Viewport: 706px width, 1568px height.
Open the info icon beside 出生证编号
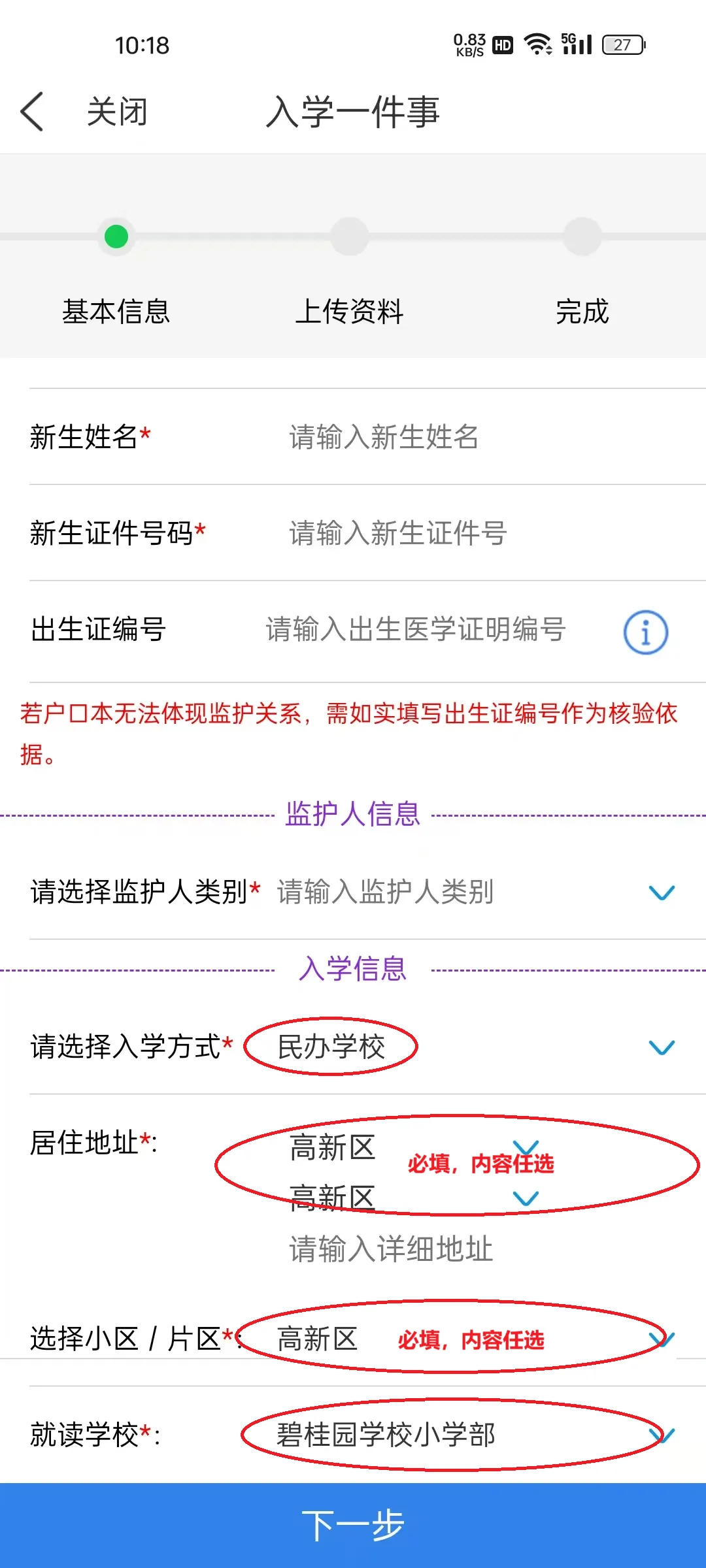pyautogui.click(x=645, y=632)
